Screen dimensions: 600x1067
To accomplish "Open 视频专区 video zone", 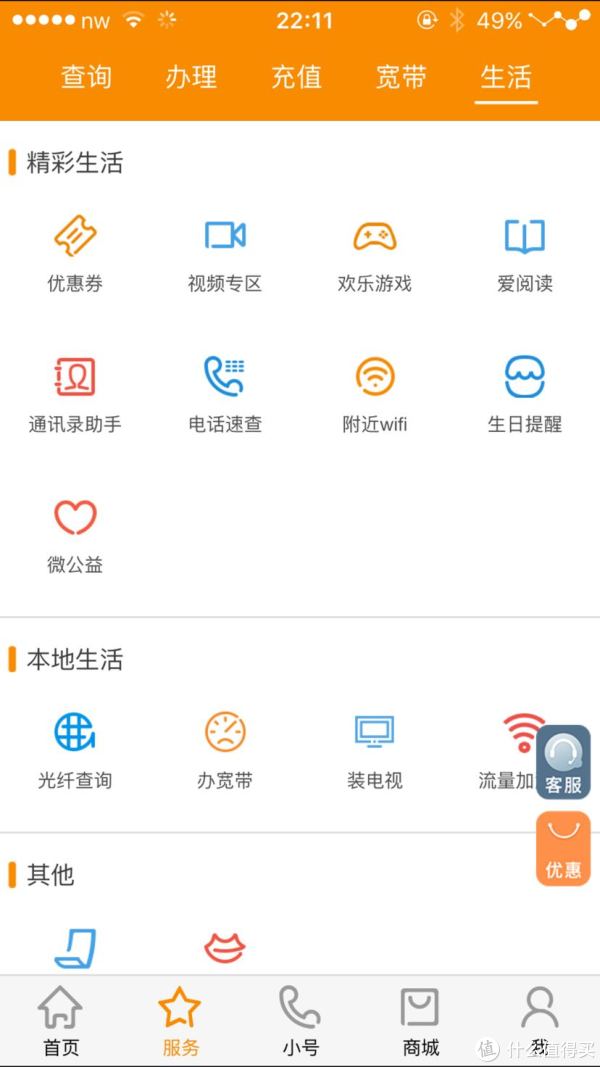I will [225, 252].
